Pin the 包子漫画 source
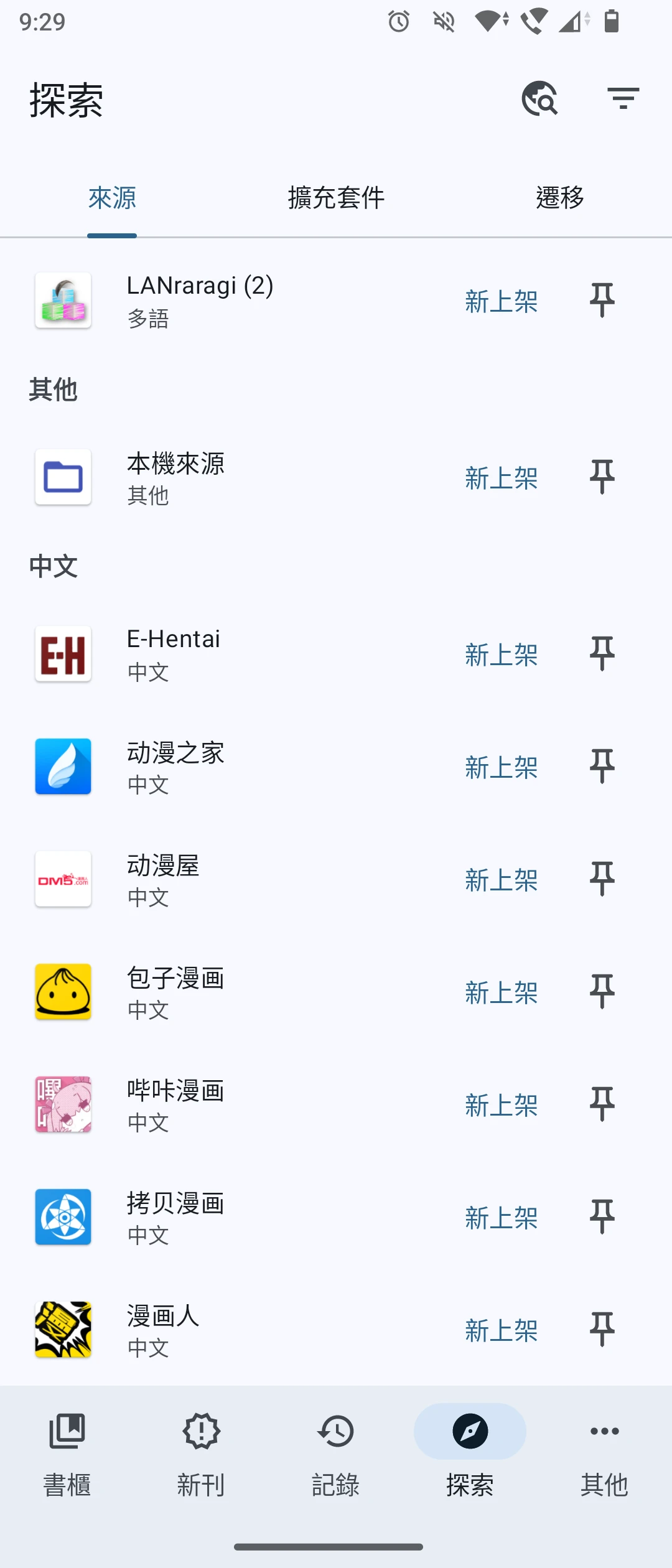Viewport: 672px width, 1568px height. pyautogui.click(x=602, y=992)
